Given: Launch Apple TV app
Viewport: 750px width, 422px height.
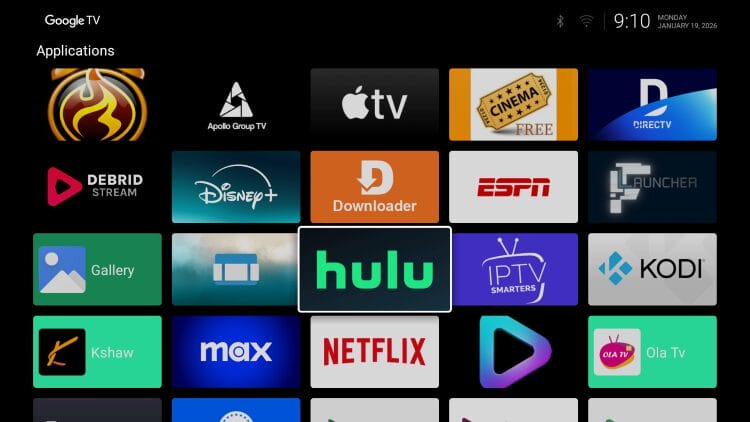Looking at the screenshot, I should point(374,104).
